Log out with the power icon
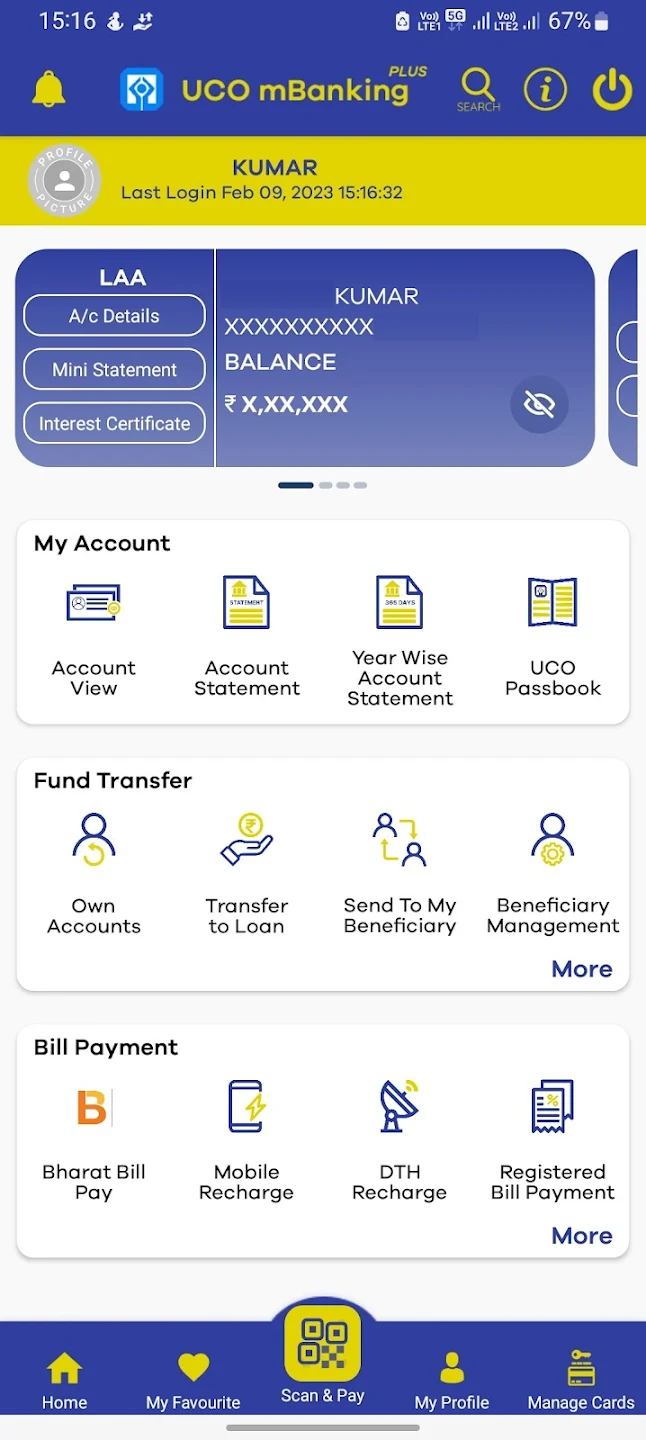Screen dimensions: 646x1440 tap(612, 90)
